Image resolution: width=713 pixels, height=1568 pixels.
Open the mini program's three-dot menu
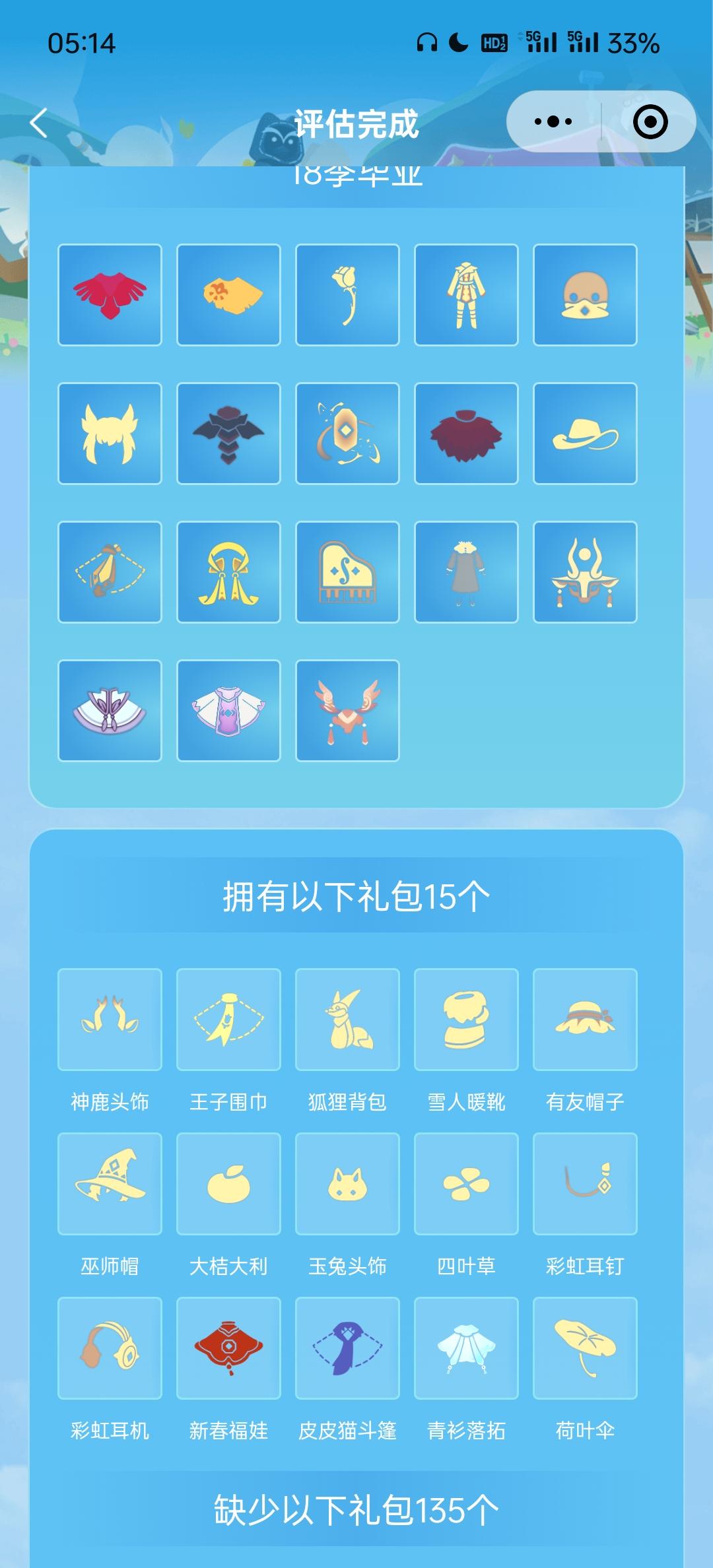[553, 122]
